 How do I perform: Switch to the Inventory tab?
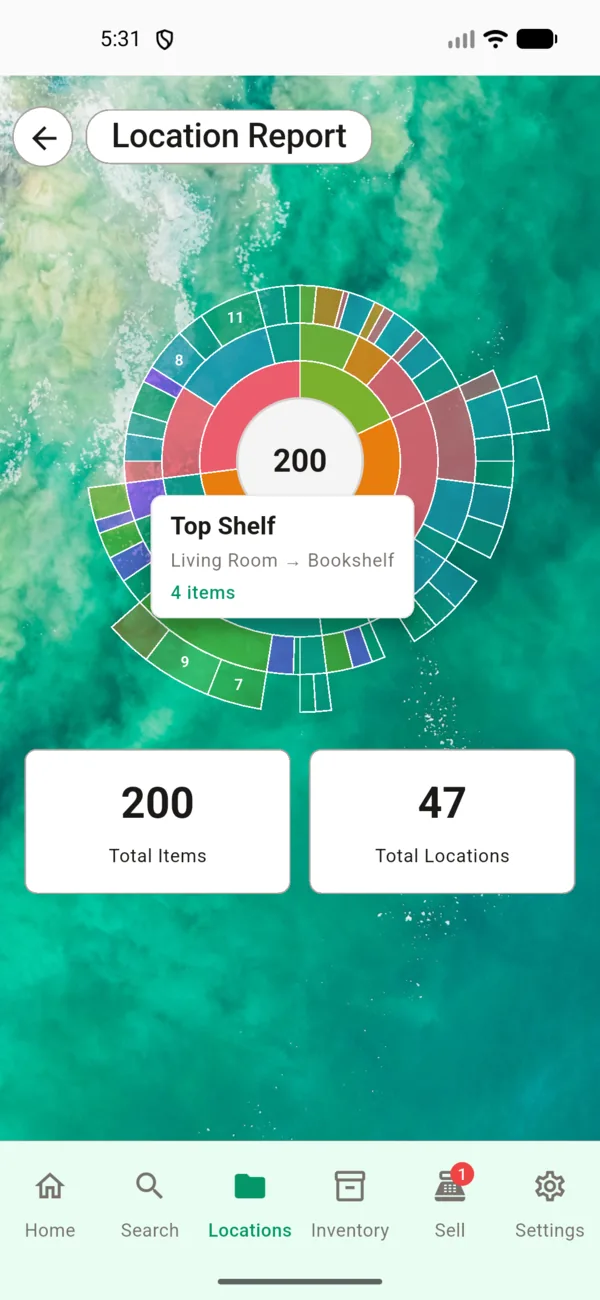pyautogui.click(x=350, y=1203)
